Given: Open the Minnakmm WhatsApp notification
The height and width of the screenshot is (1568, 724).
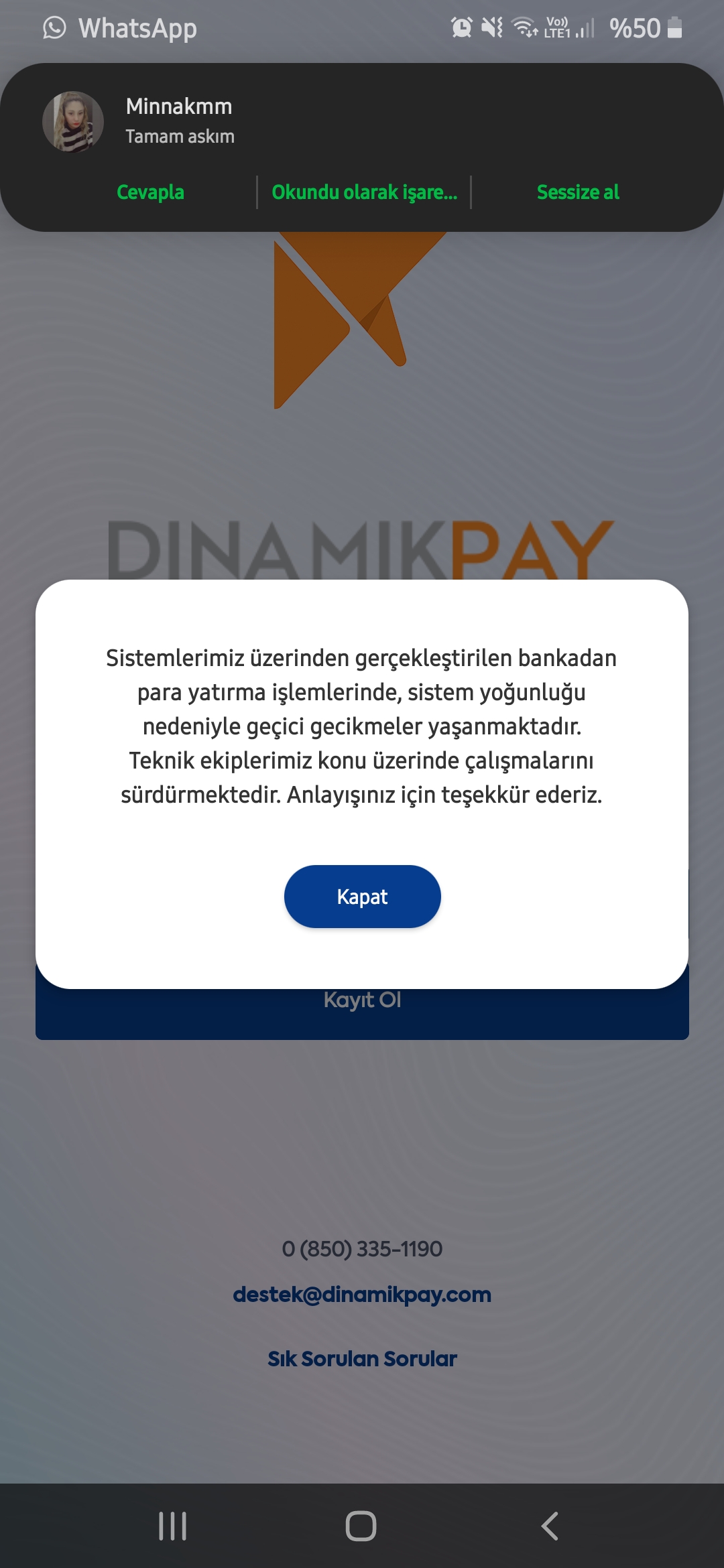Looking at the screenshot, I should click(362, 121).
